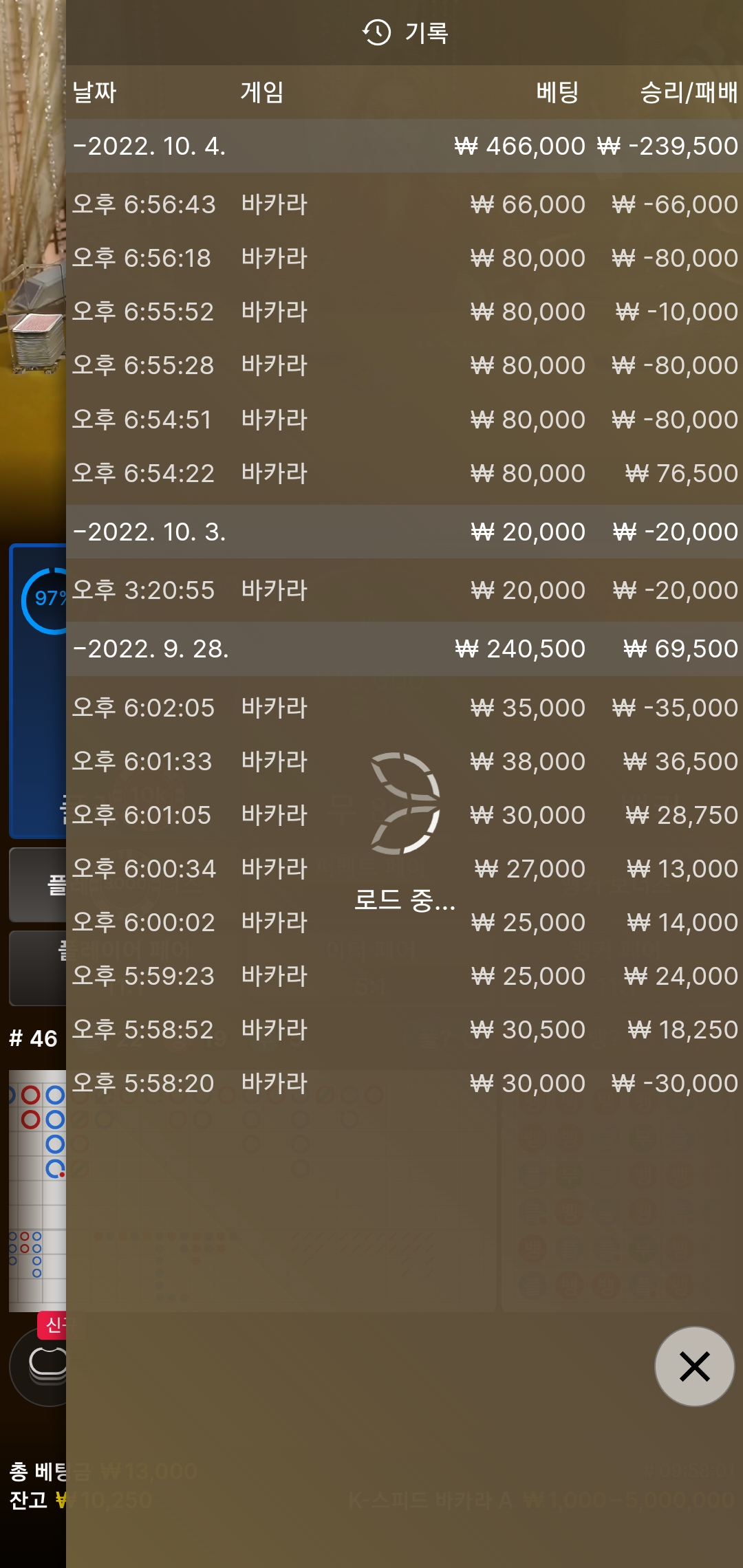Open the 오후 6:55:52 바카라 record

[405, 312]
